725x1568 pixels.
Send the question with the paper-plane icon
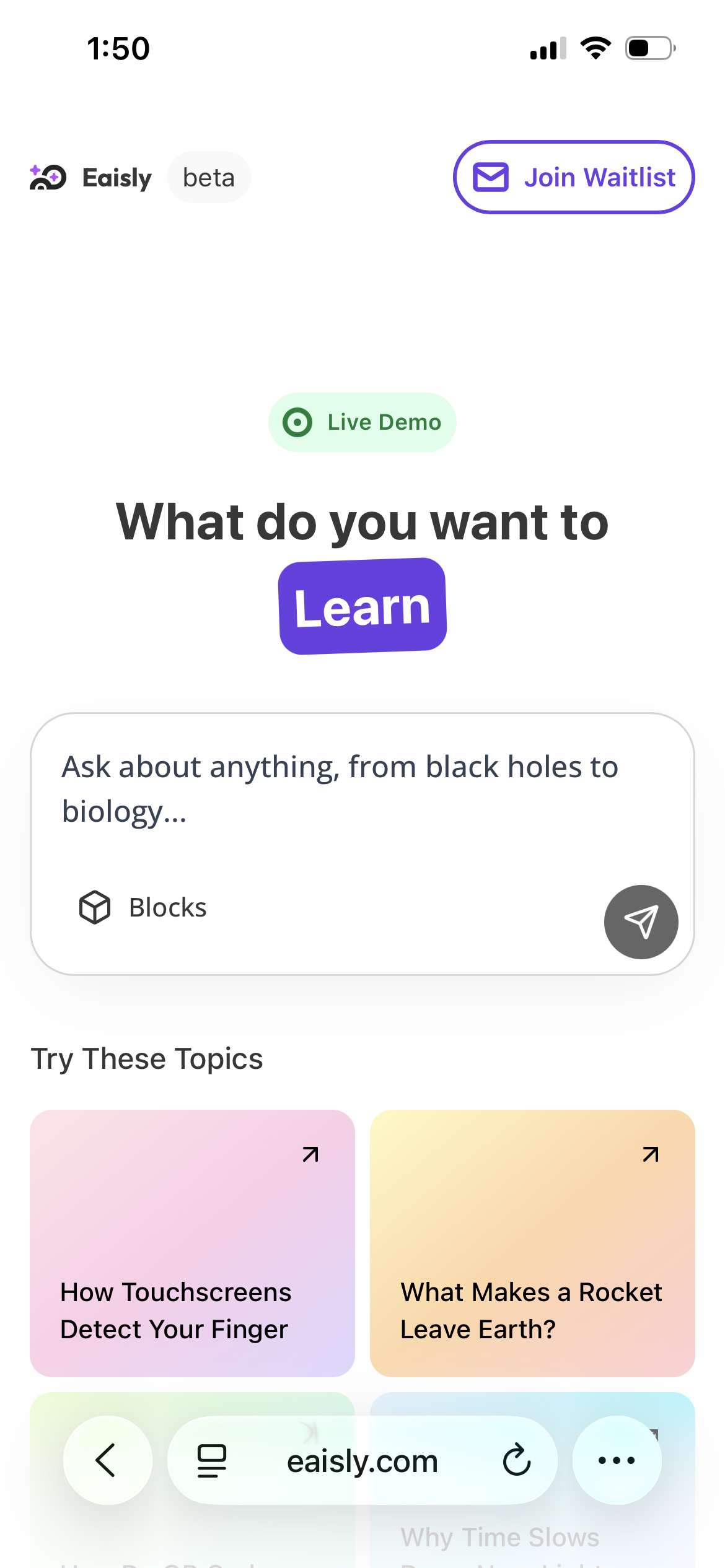(641, 922)
